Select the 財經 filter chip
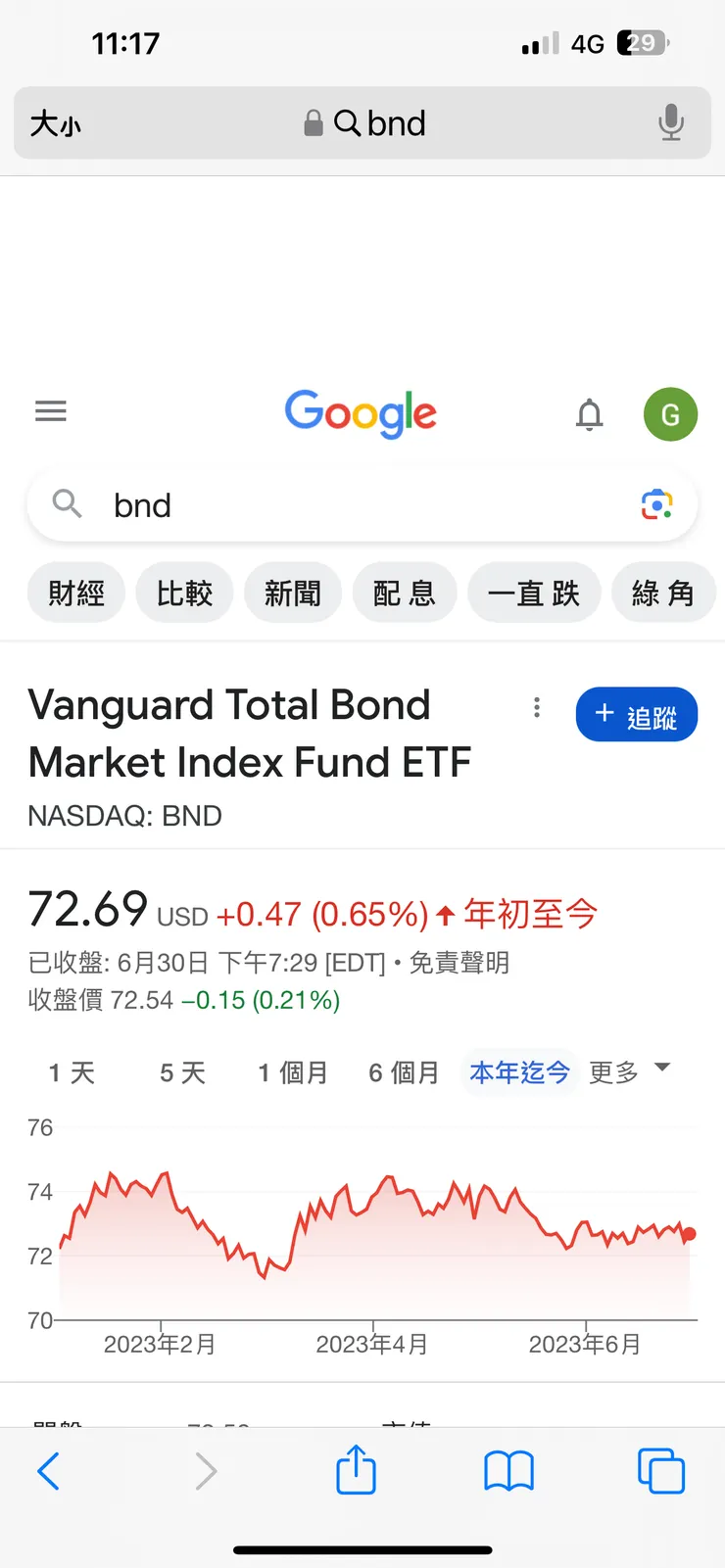This screenshot has height=1568, width=725. [76, 593]
